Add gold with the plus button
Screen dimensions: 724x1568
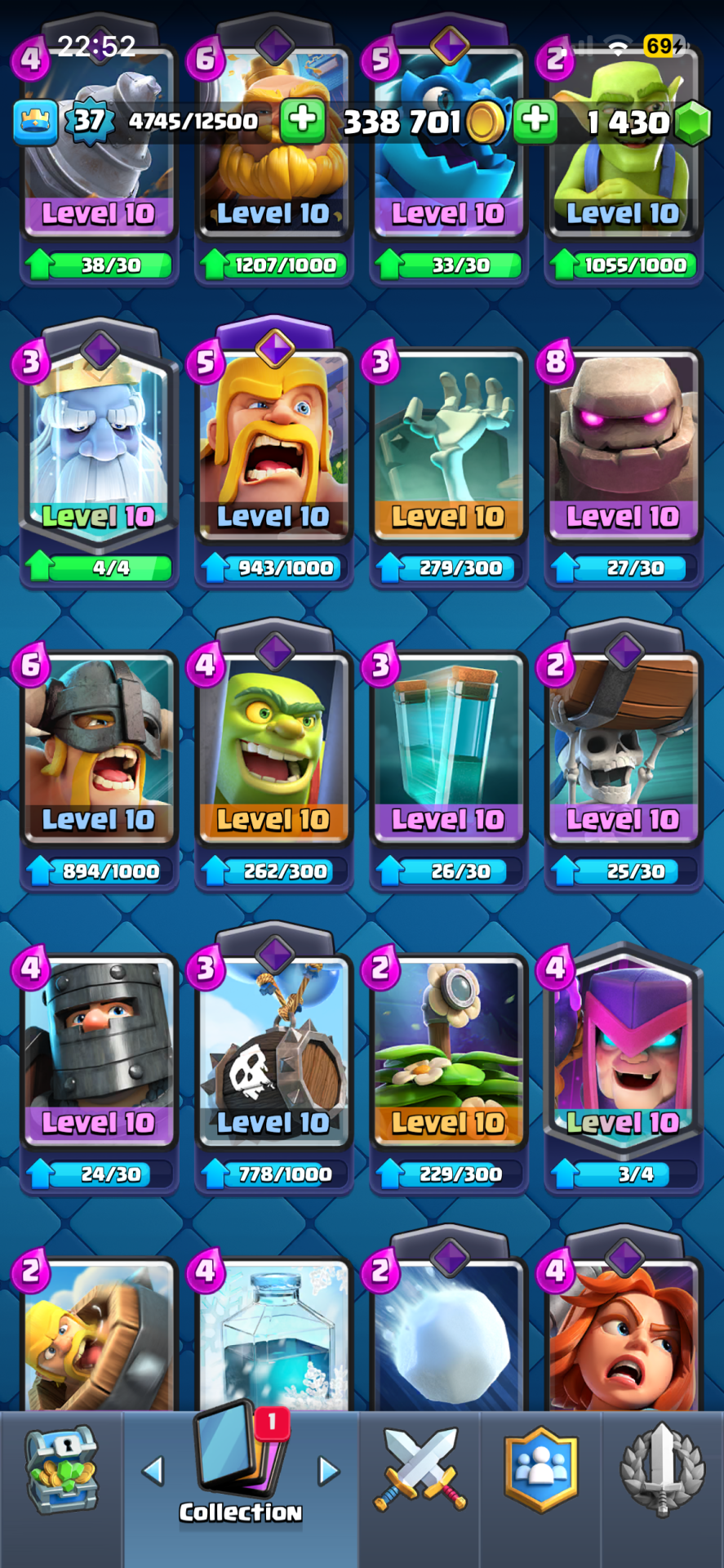click(303, 121)
